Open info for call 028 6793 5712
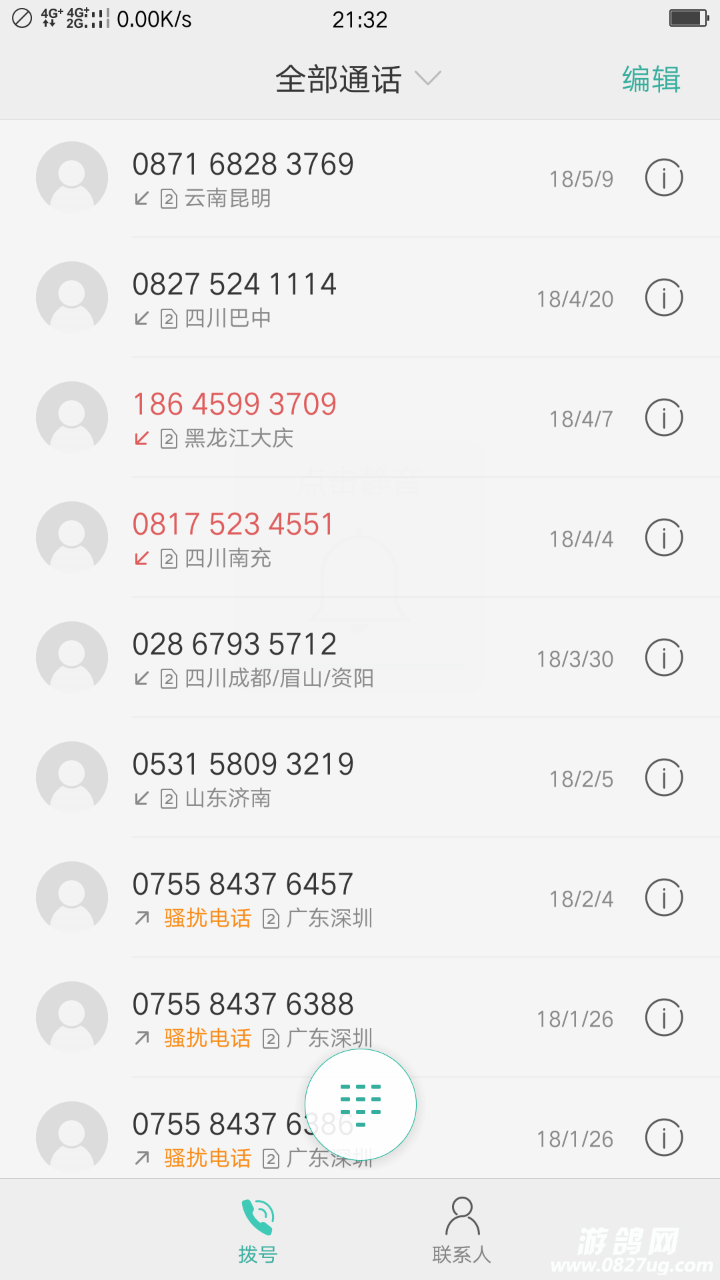720x1280 pixels. point(663,658)
